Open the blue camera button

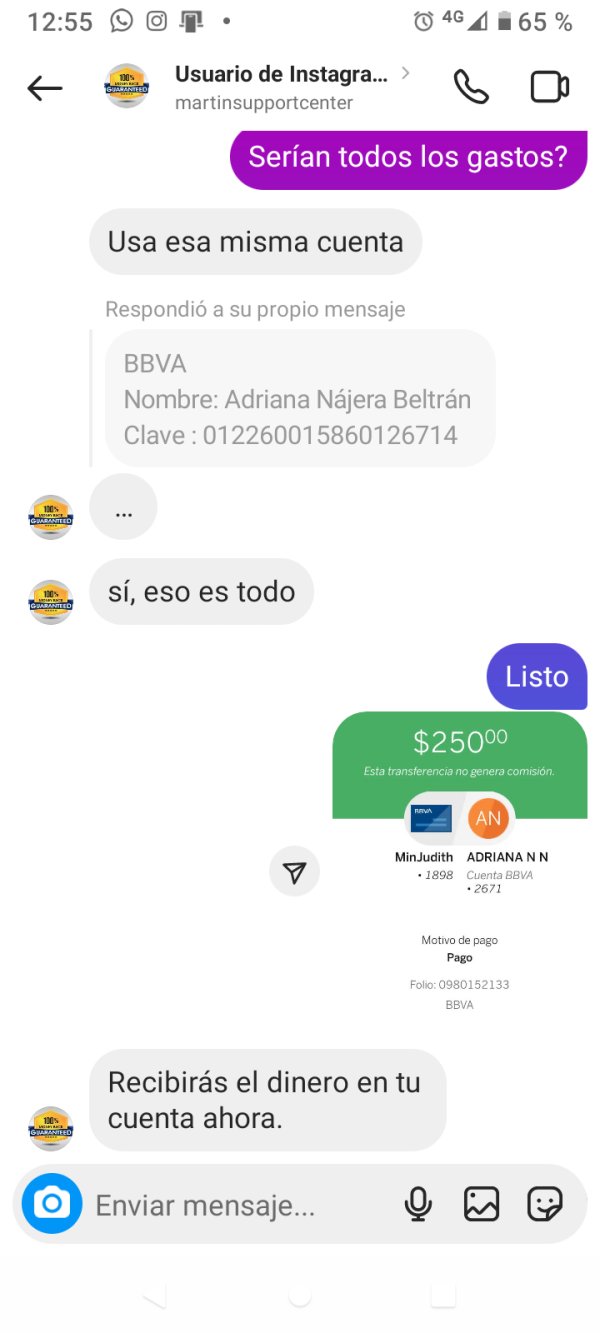(51, 1204)
